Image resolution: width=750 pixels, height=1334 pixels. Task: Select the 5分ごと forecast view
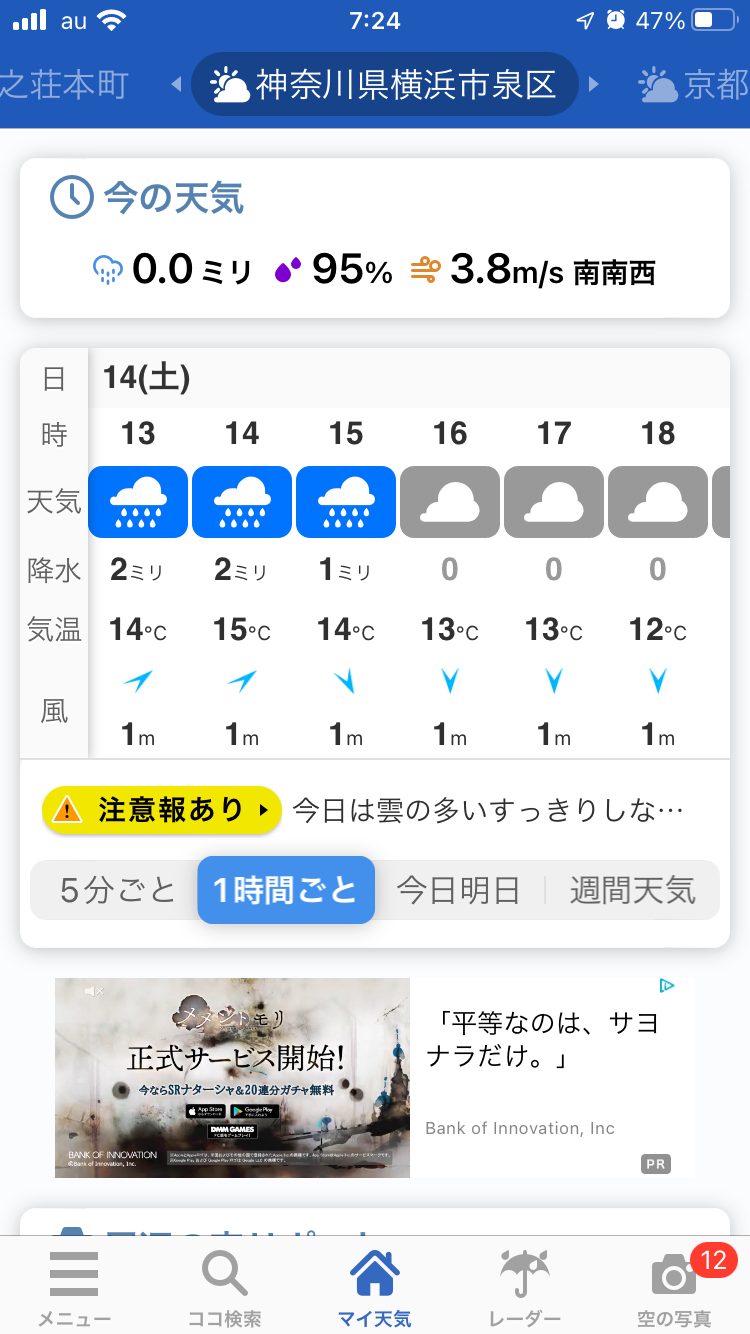click(x=117, y=890)
